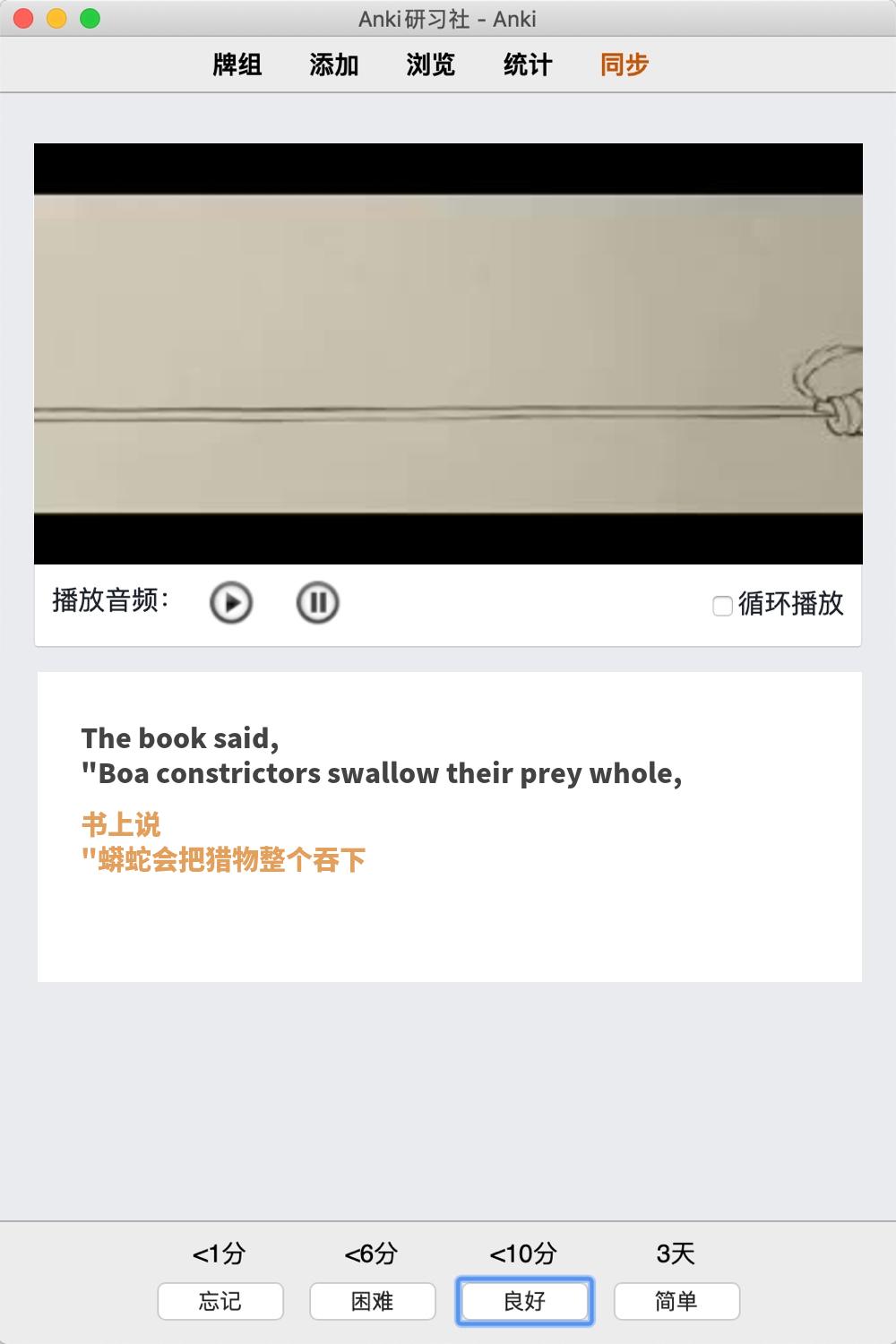The image size is (896, 1344).
Task: Minimize the Anki window
Action: (56, 19)
